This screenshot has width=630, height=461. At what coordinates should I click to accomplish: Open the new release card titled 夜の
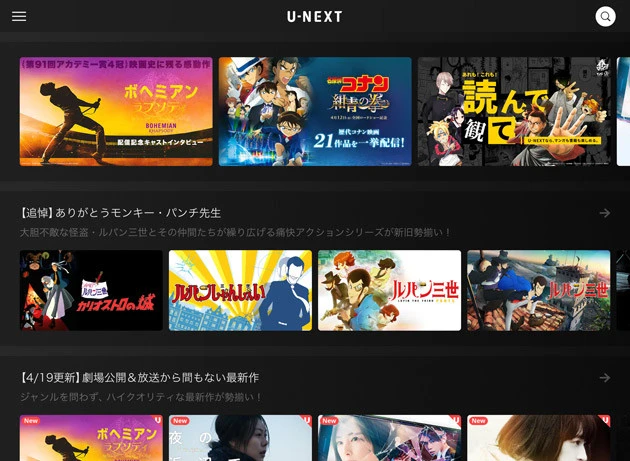tap(240, 438)
